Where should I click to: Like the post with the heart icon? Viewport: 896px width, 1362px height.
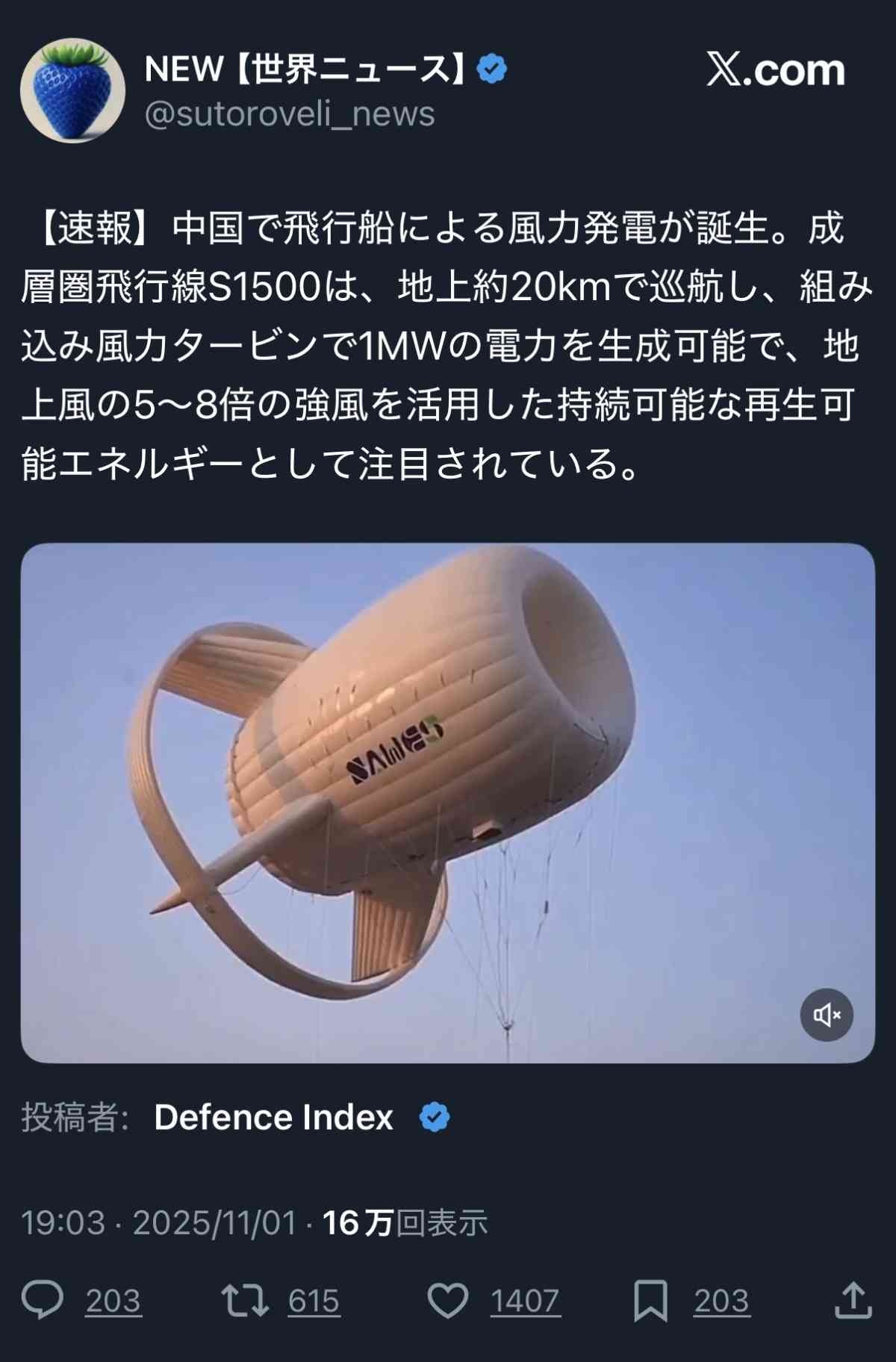[448, 1301]
